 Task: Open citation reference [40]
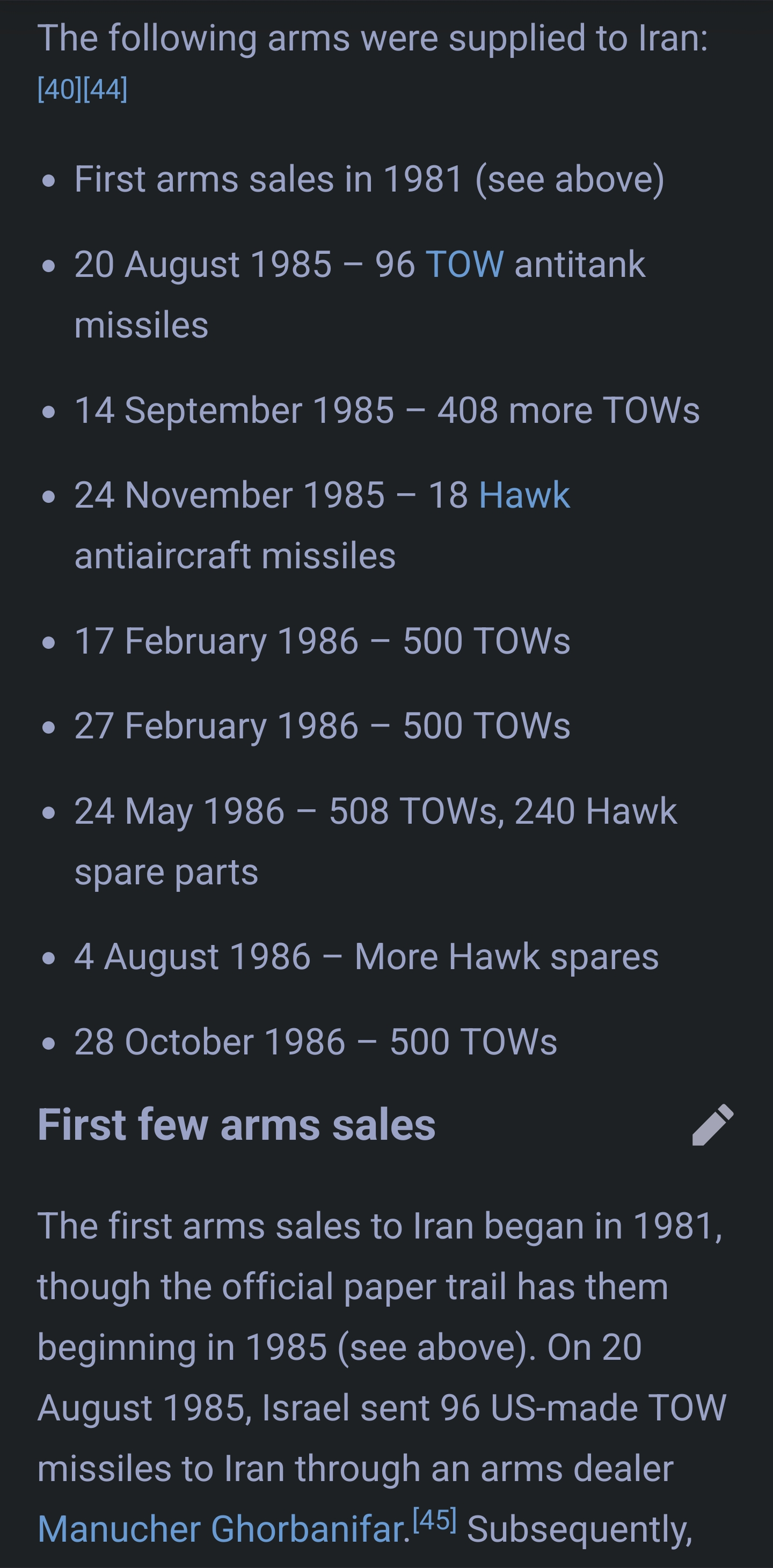(x=60, y=90)
